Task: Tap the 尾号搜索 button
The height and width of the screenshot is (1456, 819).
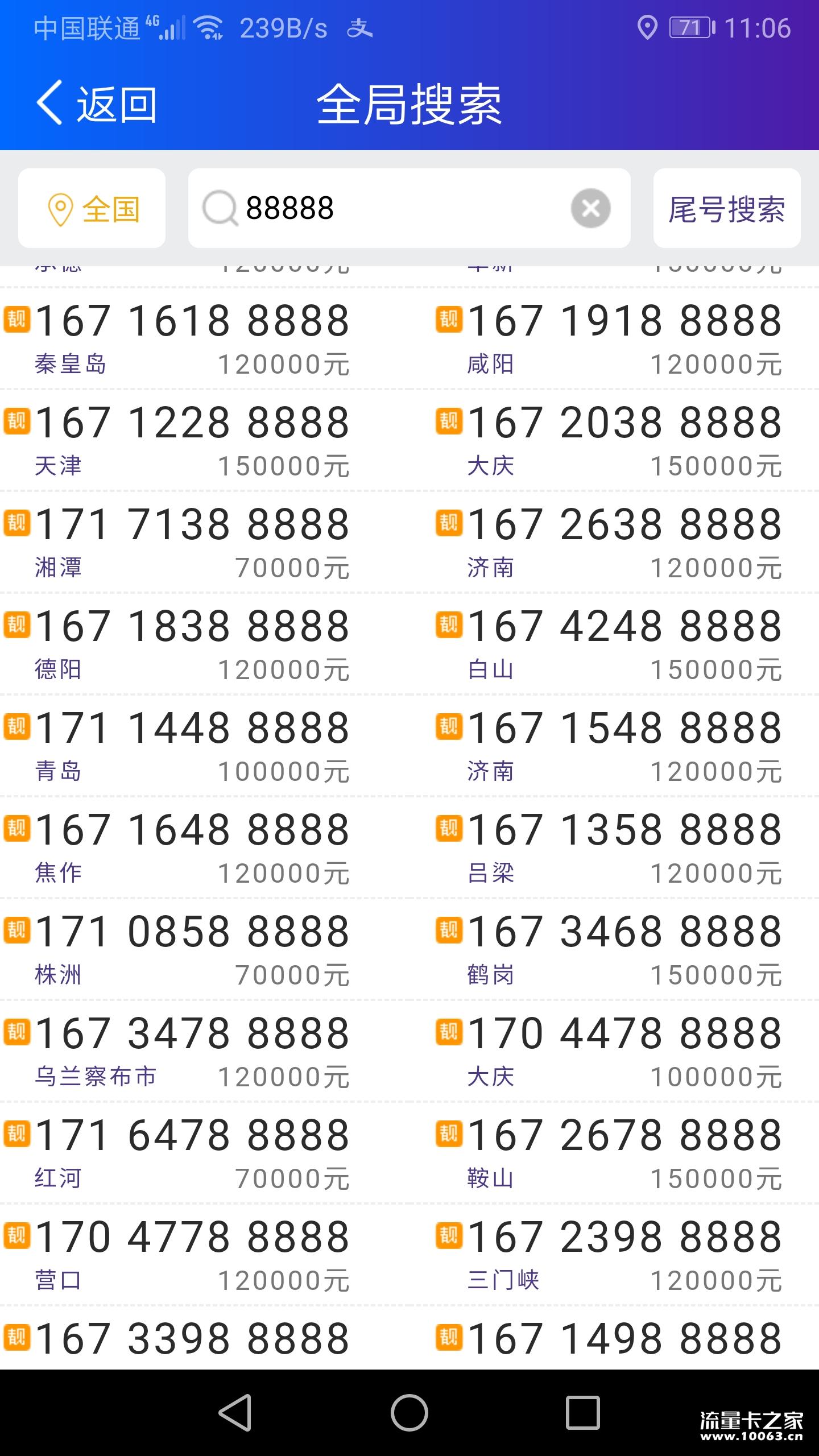Action: click(727, 208)
